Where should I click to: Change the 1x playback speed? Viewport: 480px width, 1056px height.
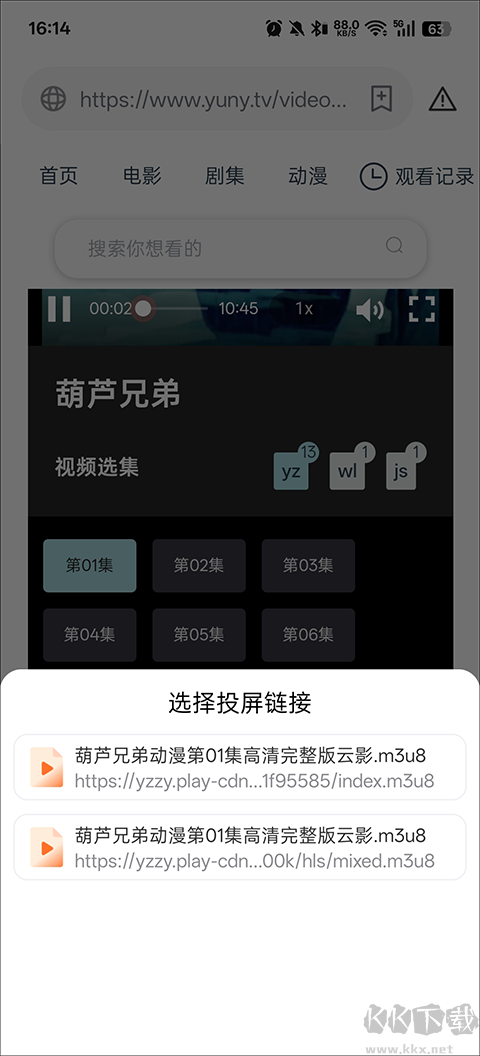tap(304, 308)
